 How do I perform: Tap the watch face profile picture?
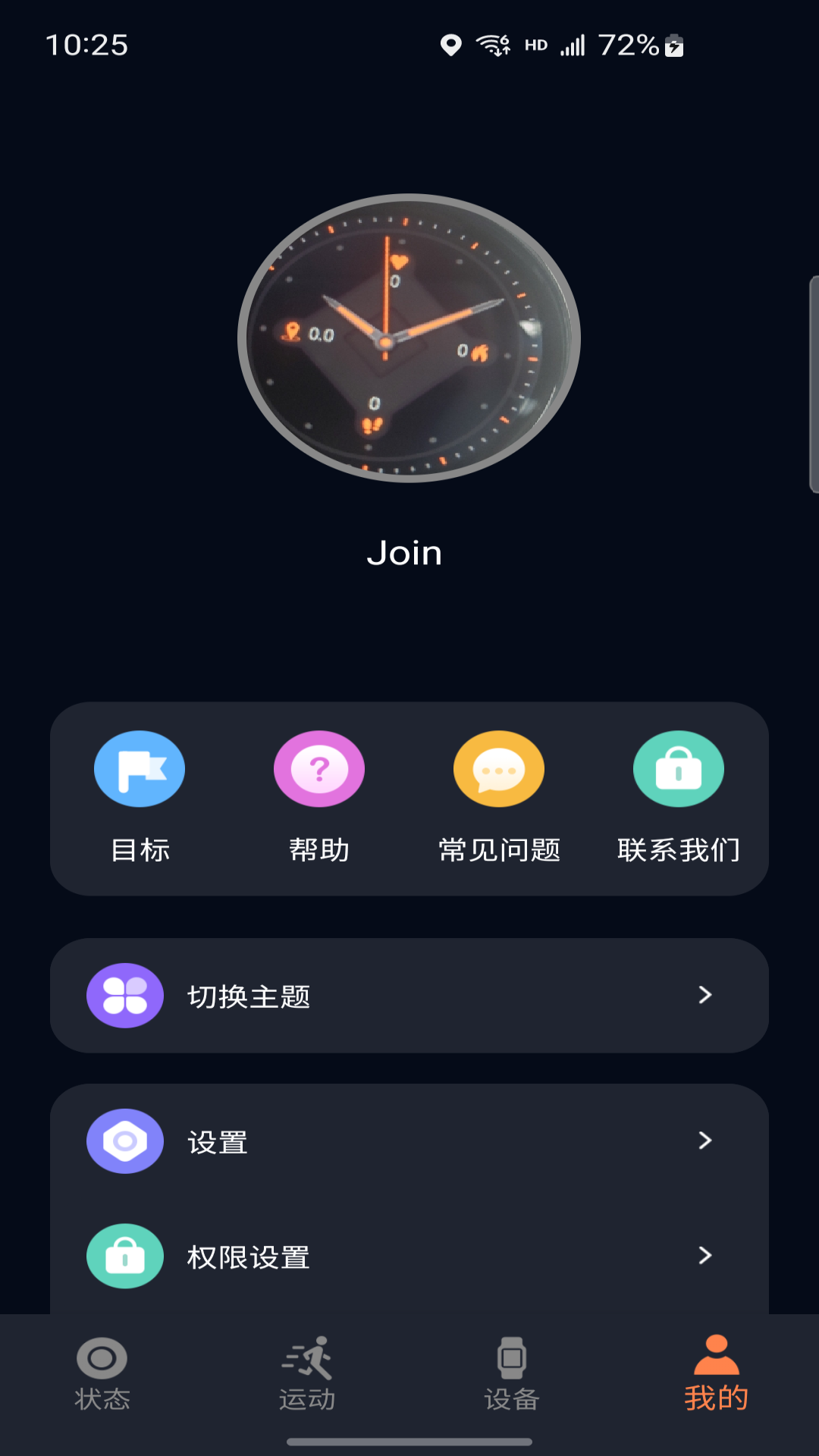(409, 338)
